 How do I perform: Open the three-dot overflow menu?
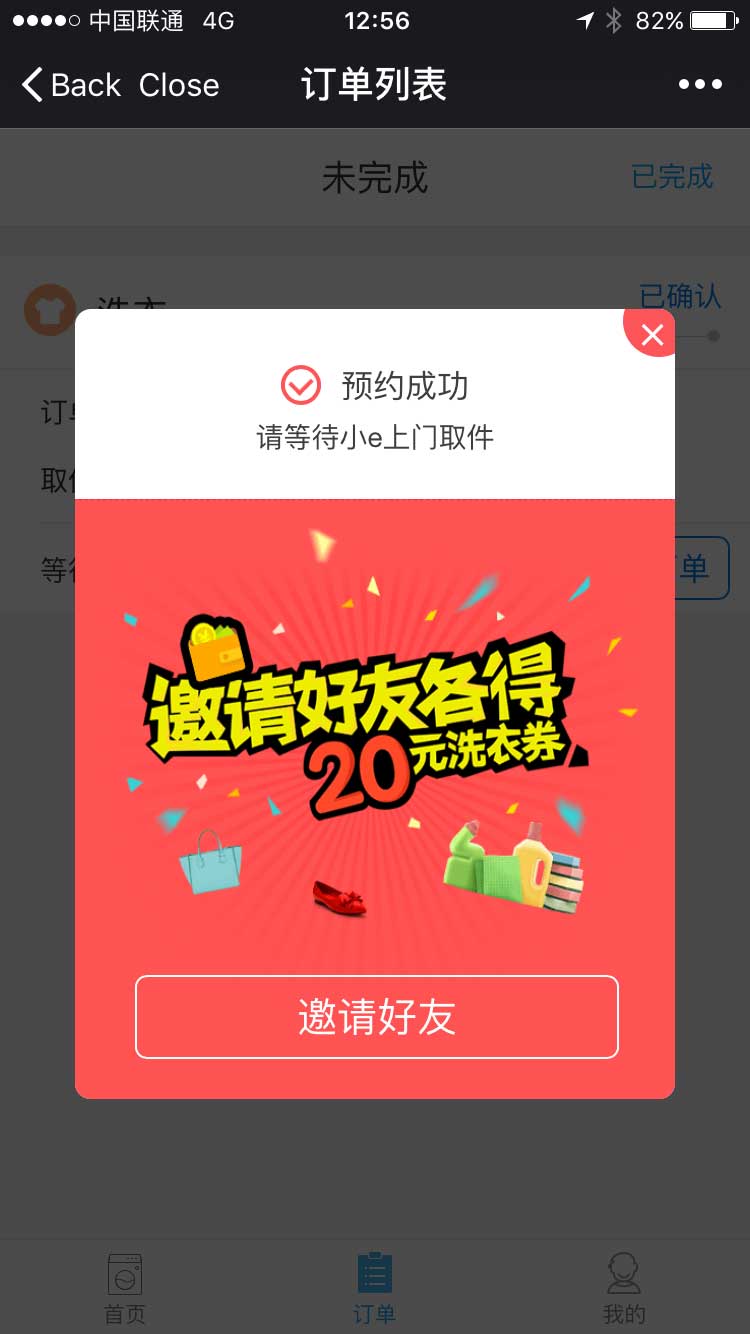tap(700, 85)
